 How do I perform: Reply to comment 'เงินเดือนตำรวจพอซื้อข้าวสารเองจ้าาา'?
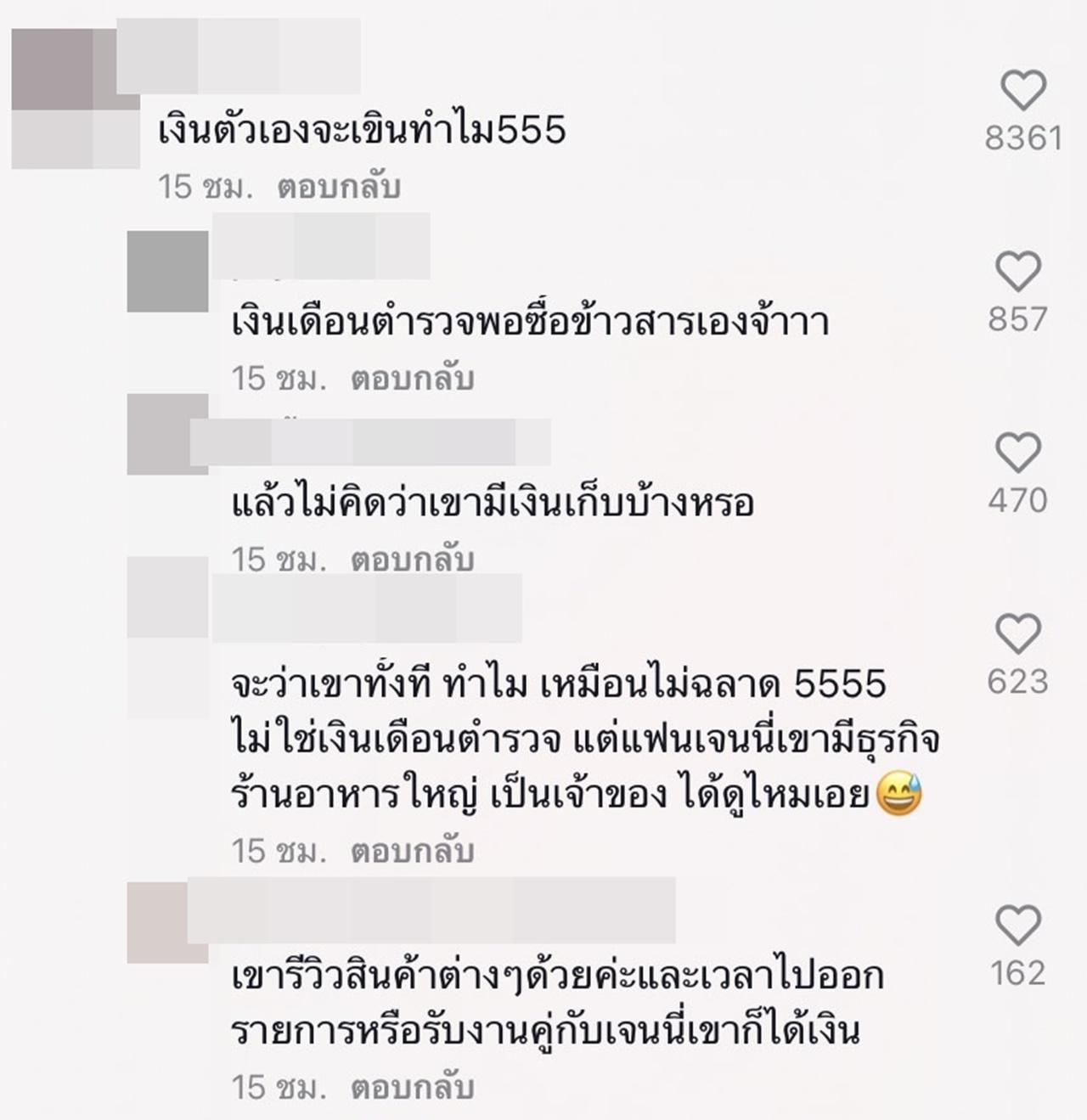pyautogui.click(x=412, y=380)
